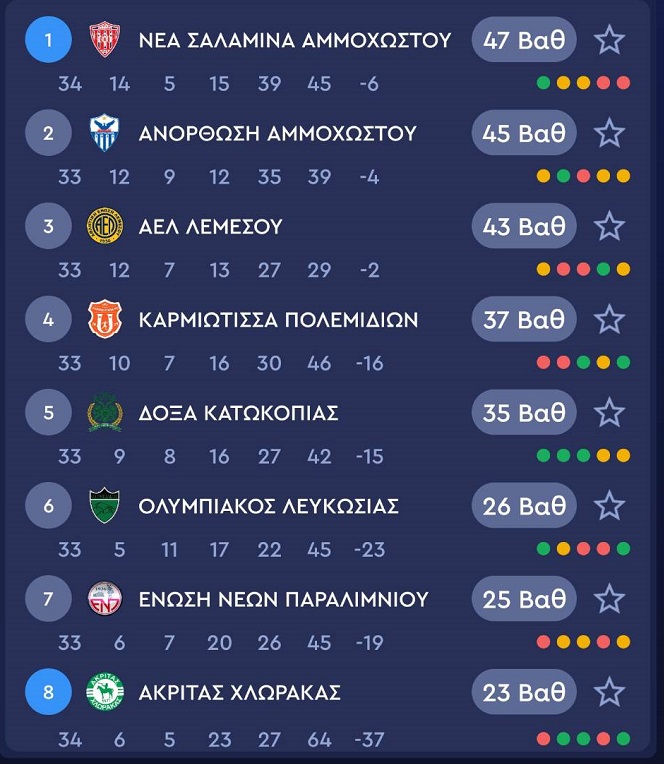Image resolution: width=664 pixels, height=764 pixels.
Task: Mark ΕΝΩΣΗ ΝΕΩΝ ΠΑΡΑΛΙΜΝΙΟΥ as favorite
Action: pos(609,599)
